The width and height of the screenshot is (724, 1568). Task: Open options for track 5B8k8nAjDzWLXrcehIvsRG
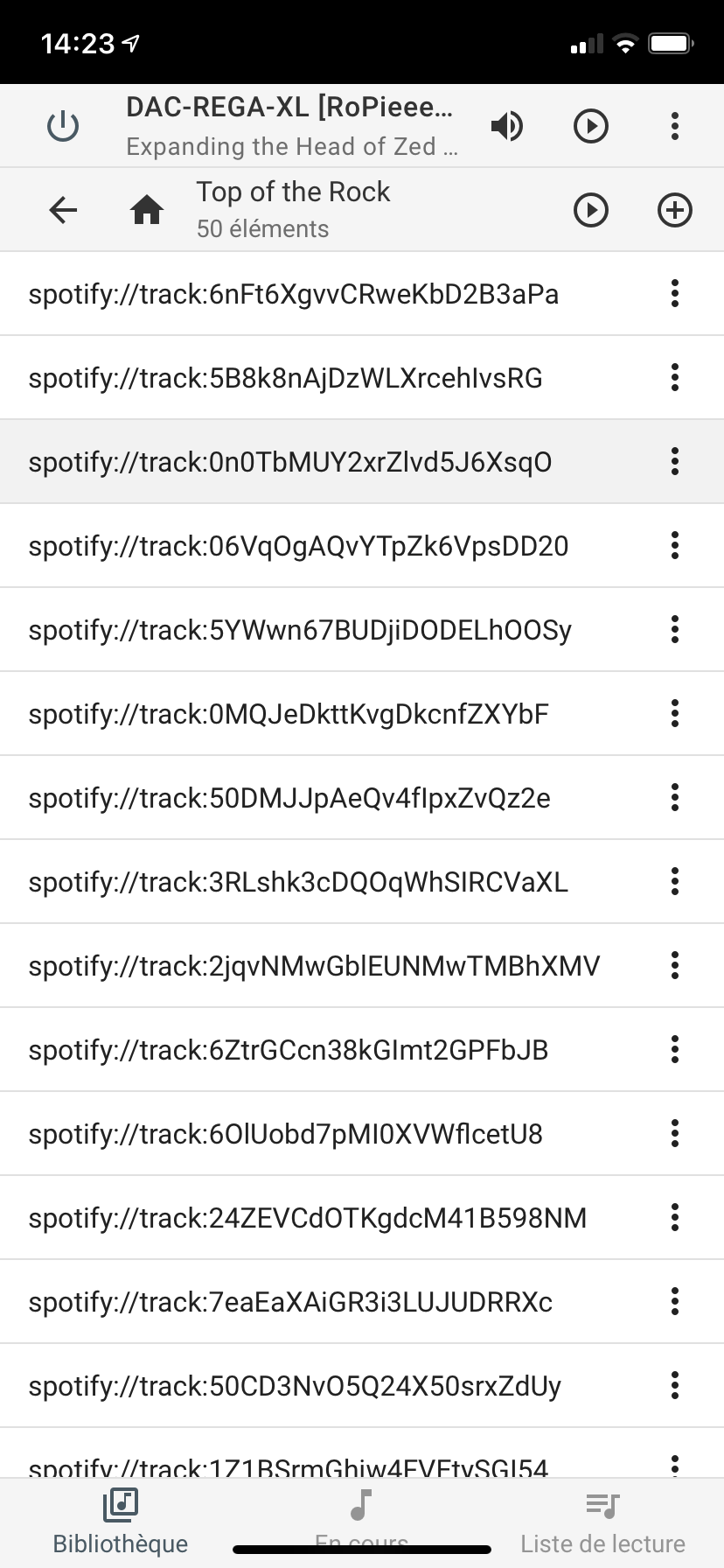point(674,378)
